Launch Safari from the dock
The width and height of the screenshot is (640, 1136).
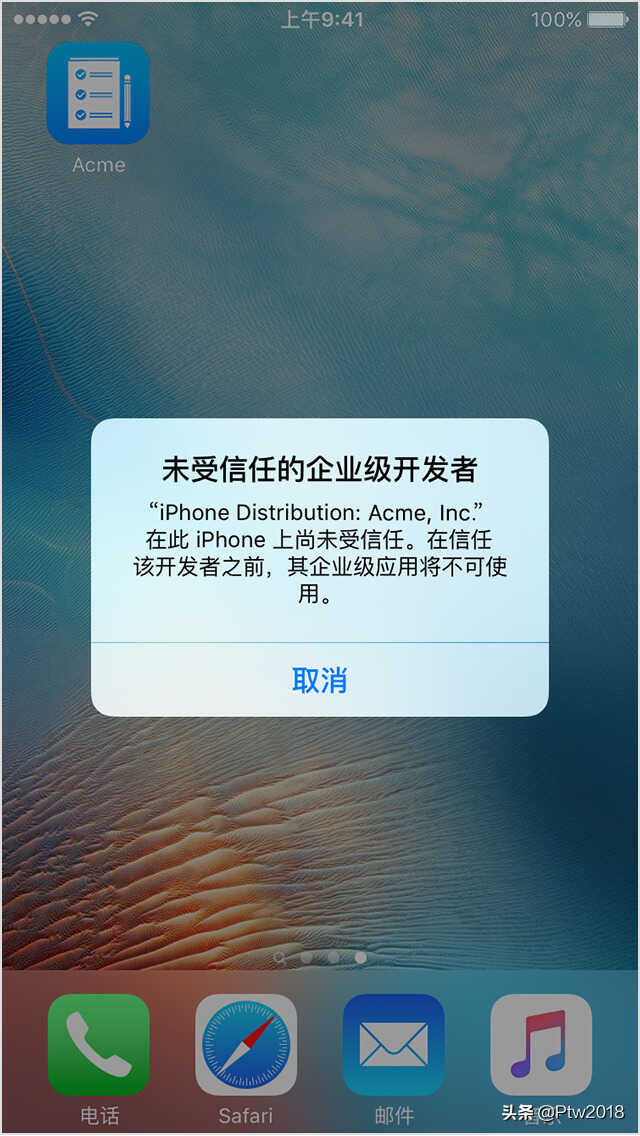click(246, 1044)
